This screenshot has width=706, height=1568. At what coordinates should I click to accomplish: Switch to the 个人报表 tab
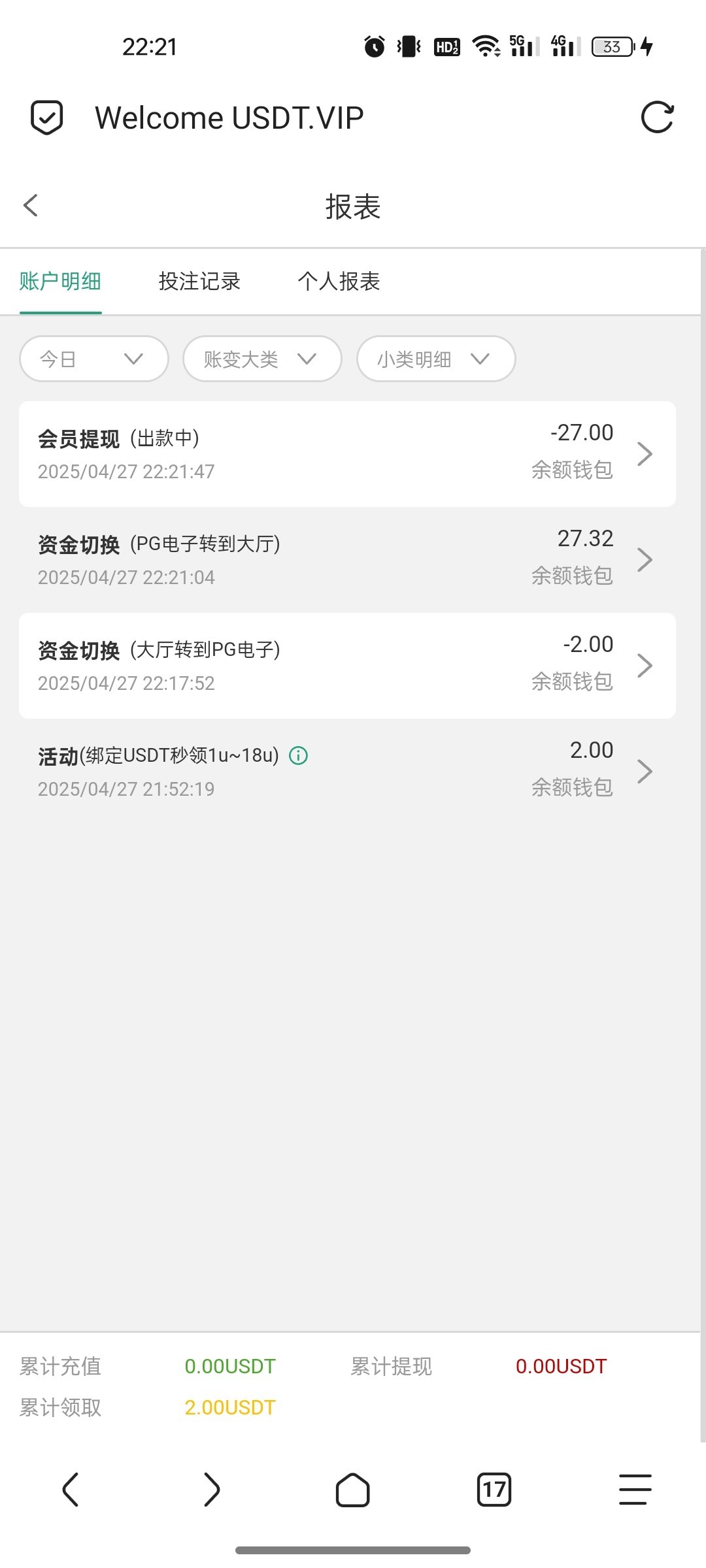(x=339, y=282)
